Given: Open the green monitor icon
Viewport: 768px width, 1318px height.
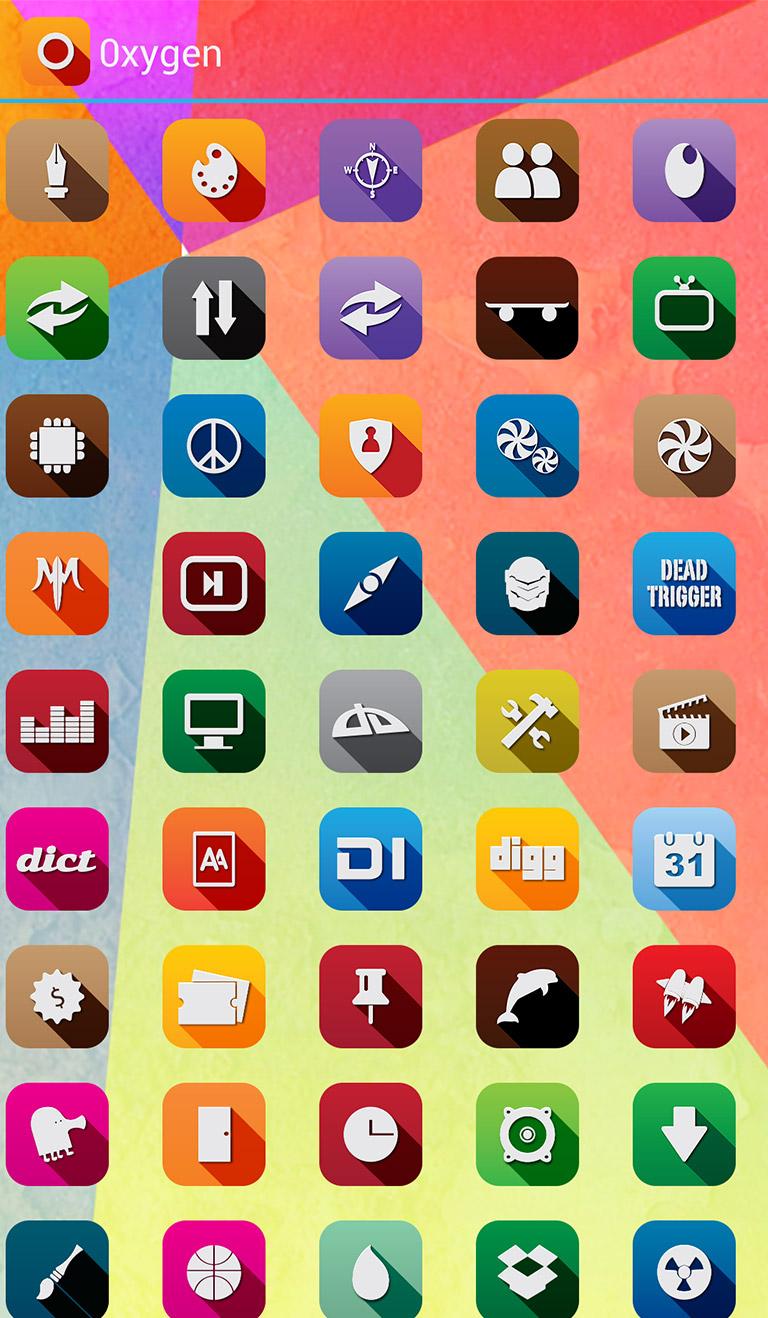Looking at the screenshot, I should tap(214, 721).
